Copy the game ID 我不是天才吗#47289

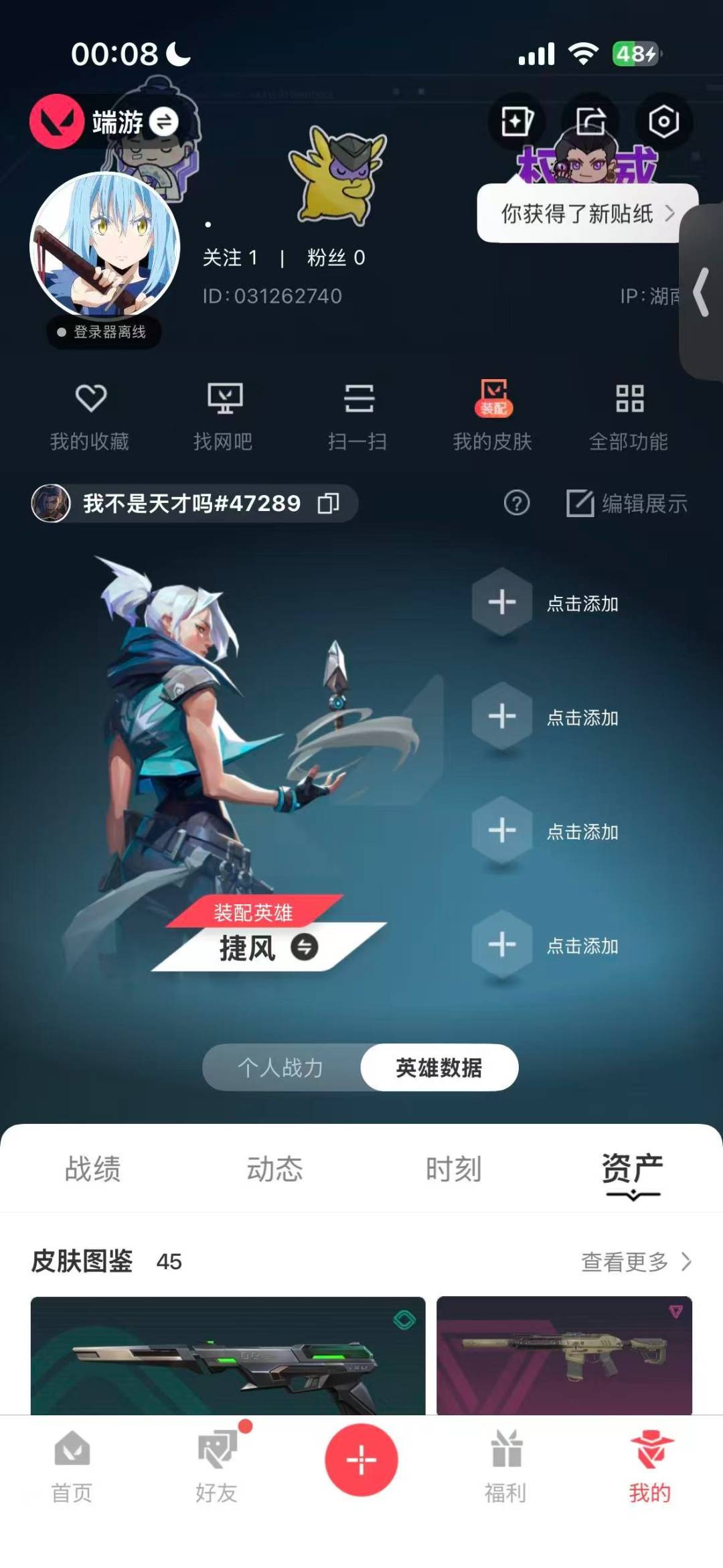pyautogui.click(x=329, y=503)
